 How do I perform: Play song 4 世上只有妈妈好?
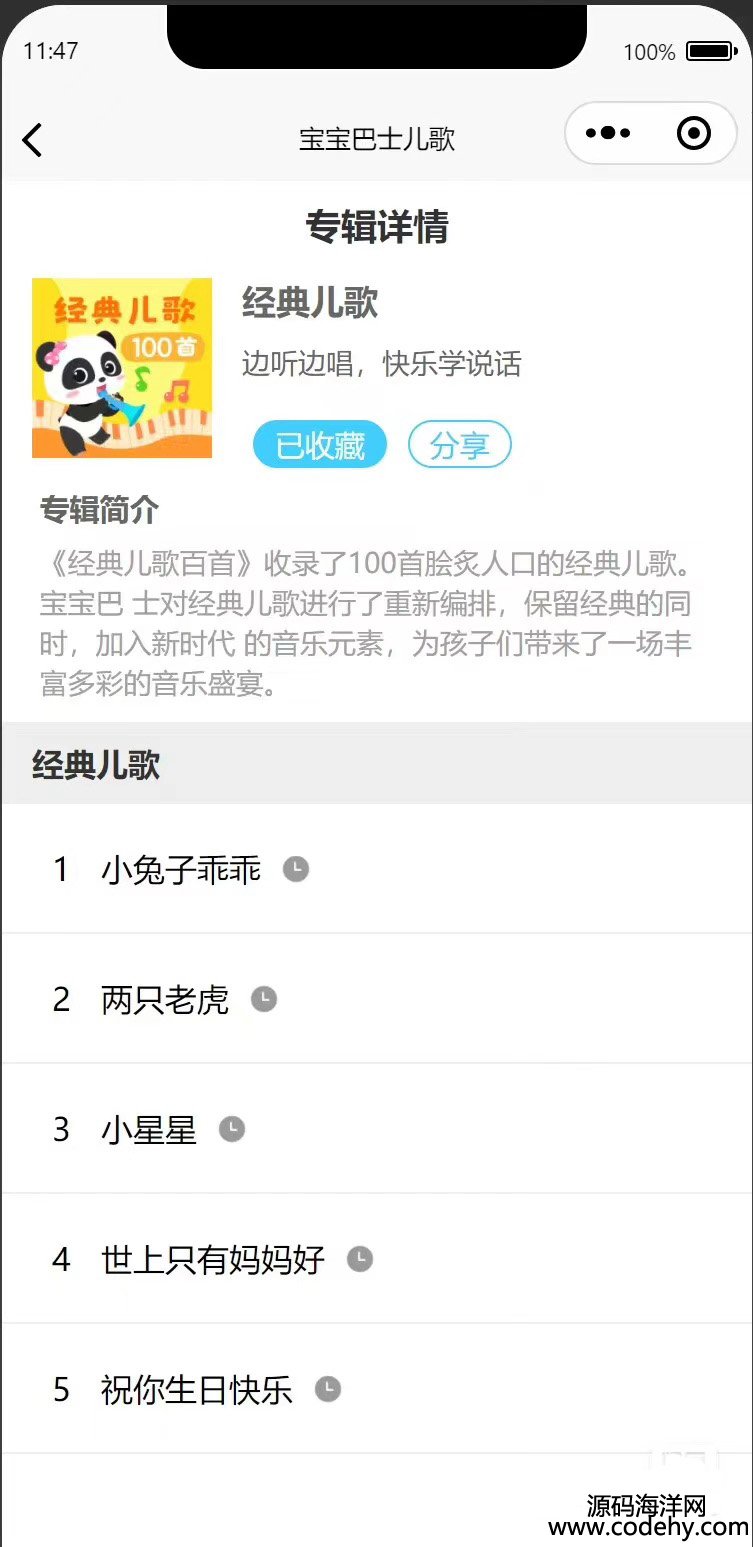click(376, 1259)
